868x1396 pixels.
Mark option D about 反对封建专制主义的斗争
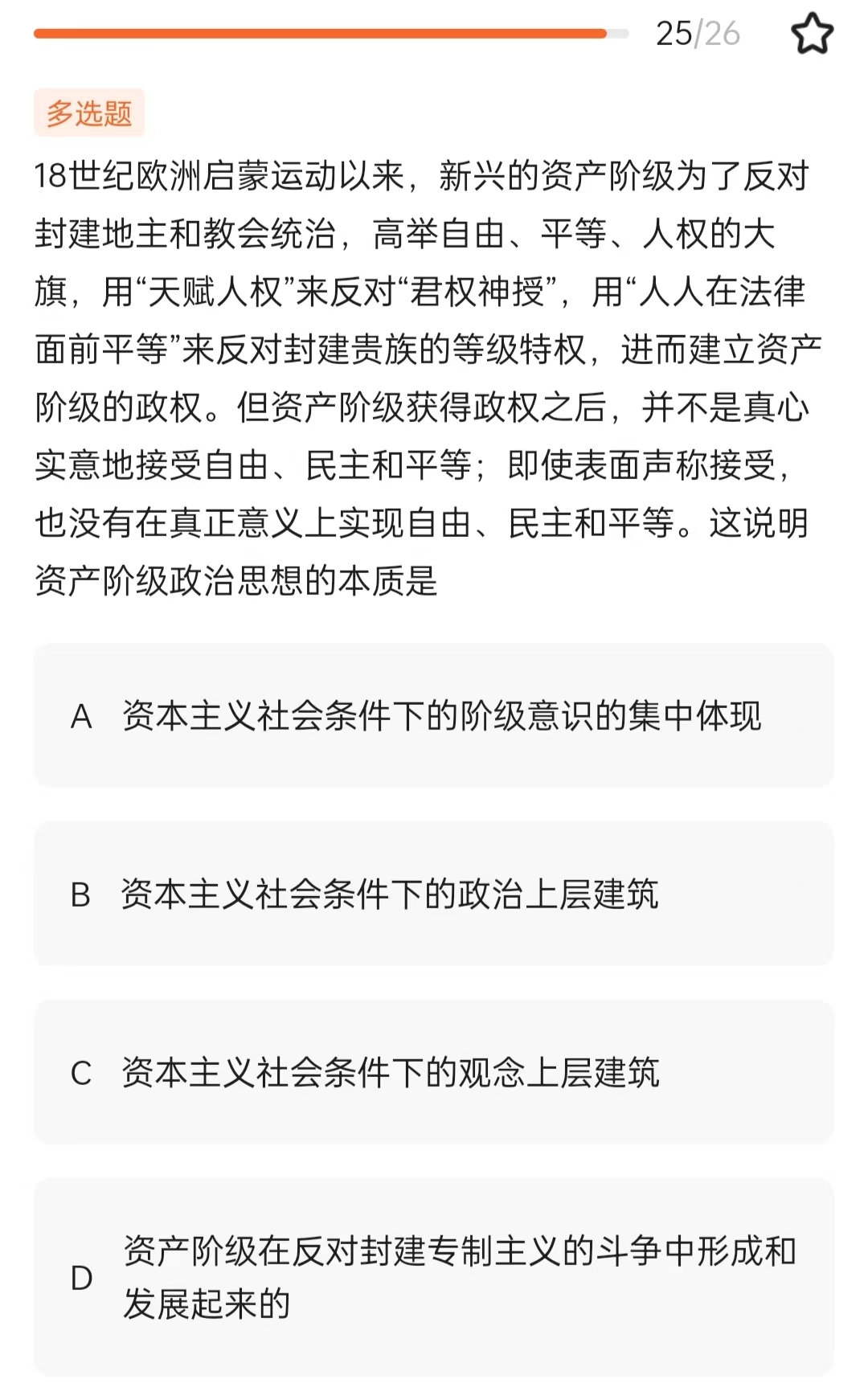click(x=434, y=1277)
